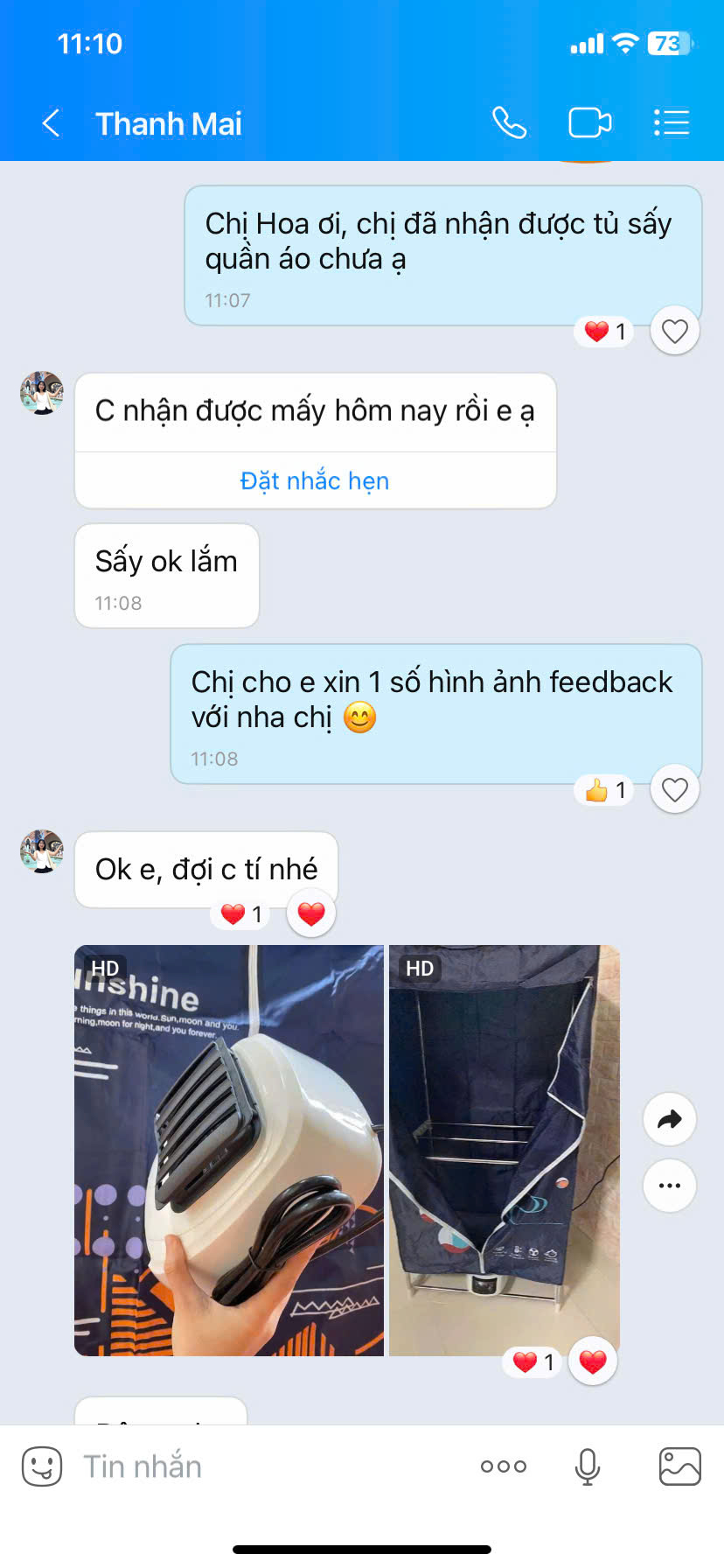
Task: Open the photo of the blue drying cabinet
Action: (x=505, y=1151)
